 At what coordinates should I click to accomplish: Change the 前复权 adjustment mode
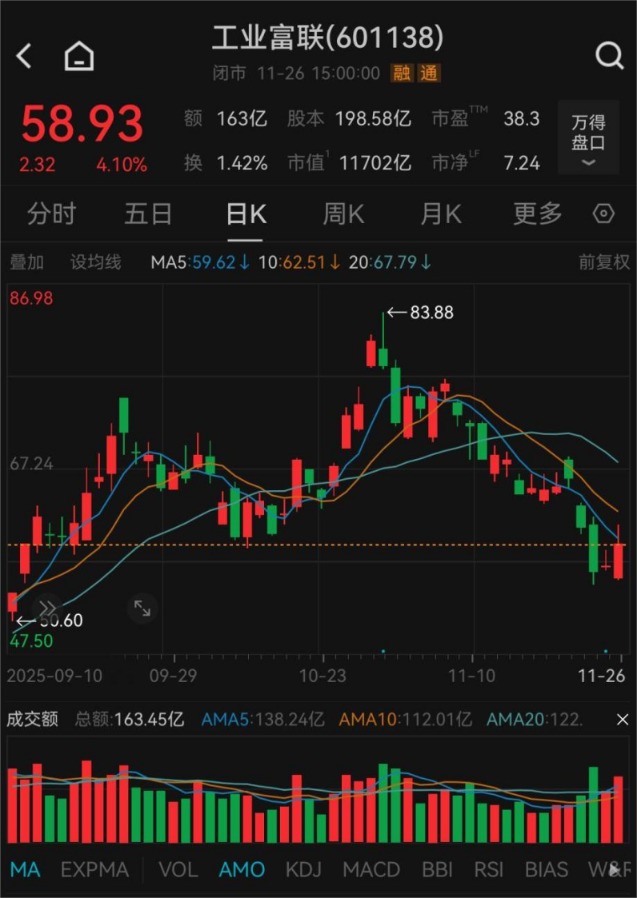point(604,262)
